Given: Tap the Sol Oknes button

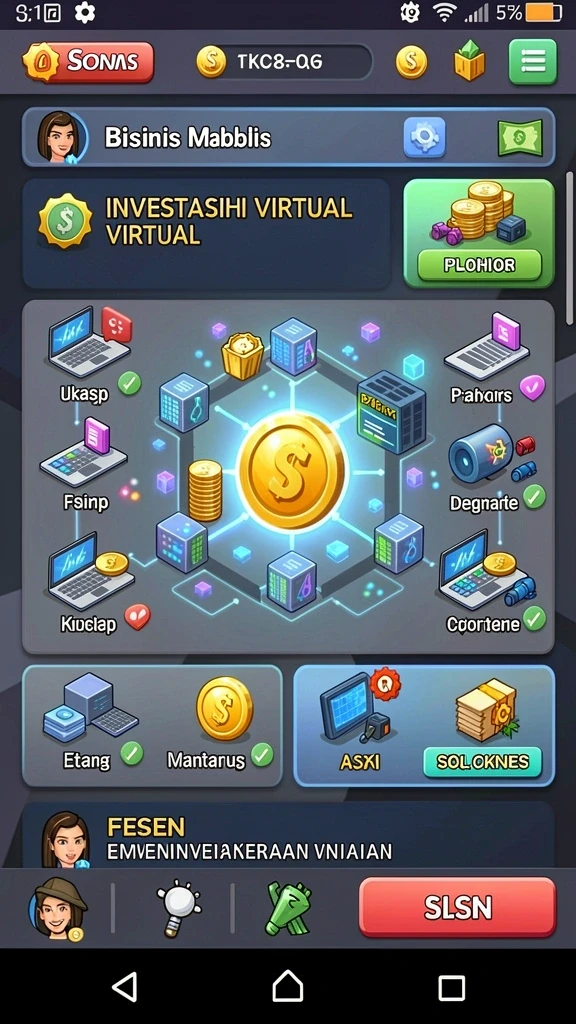Looking at the screenshot, I should tap(483, 761).
